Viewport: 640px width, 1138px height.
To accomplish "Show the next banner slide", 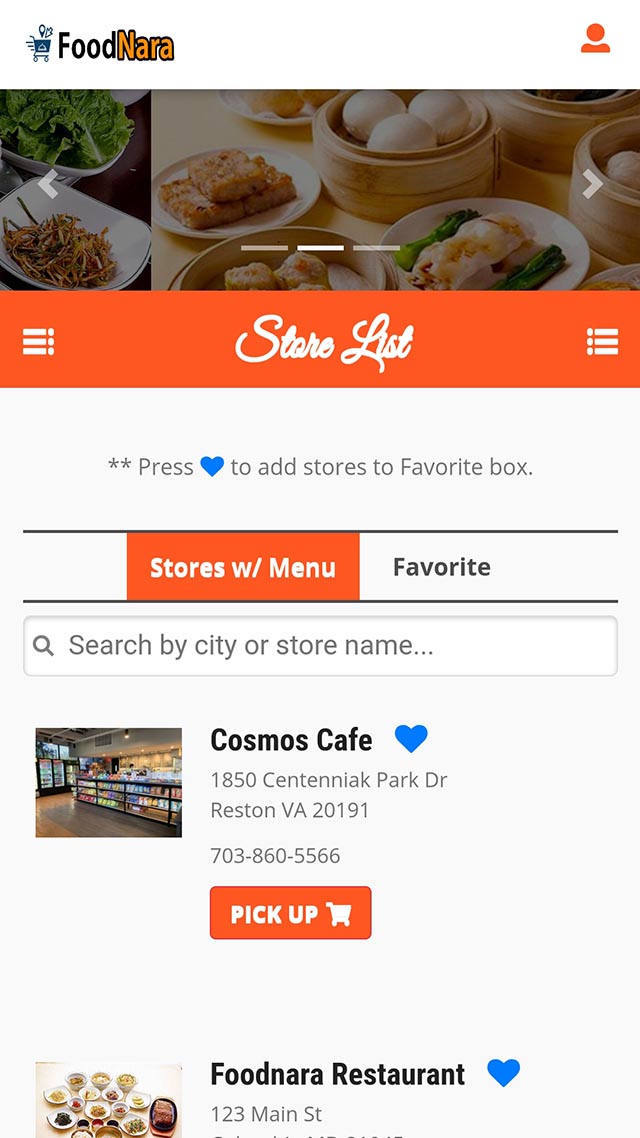I will coord(592,184).
